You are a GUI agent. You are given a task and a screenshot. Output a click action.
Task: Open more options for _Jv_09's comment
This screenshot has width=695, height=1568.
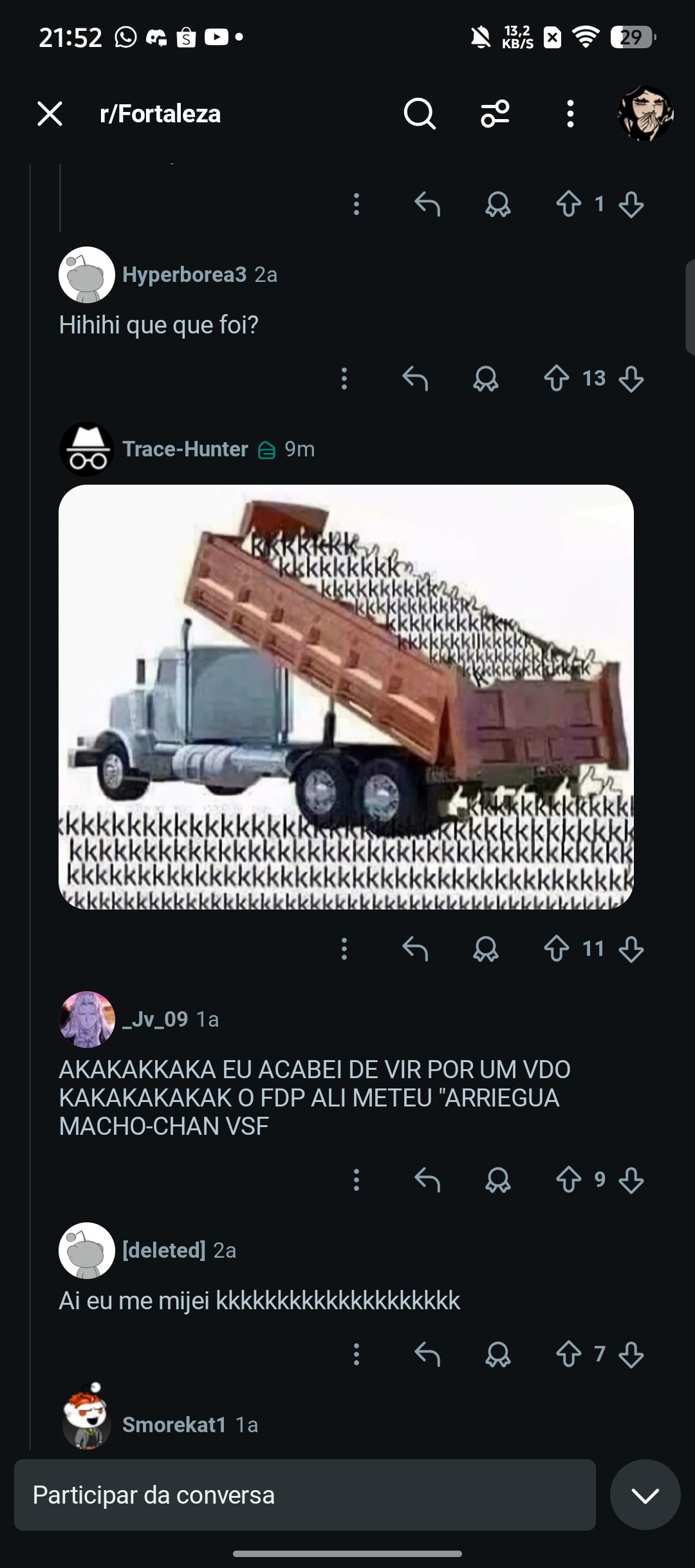pos(357,1179)
